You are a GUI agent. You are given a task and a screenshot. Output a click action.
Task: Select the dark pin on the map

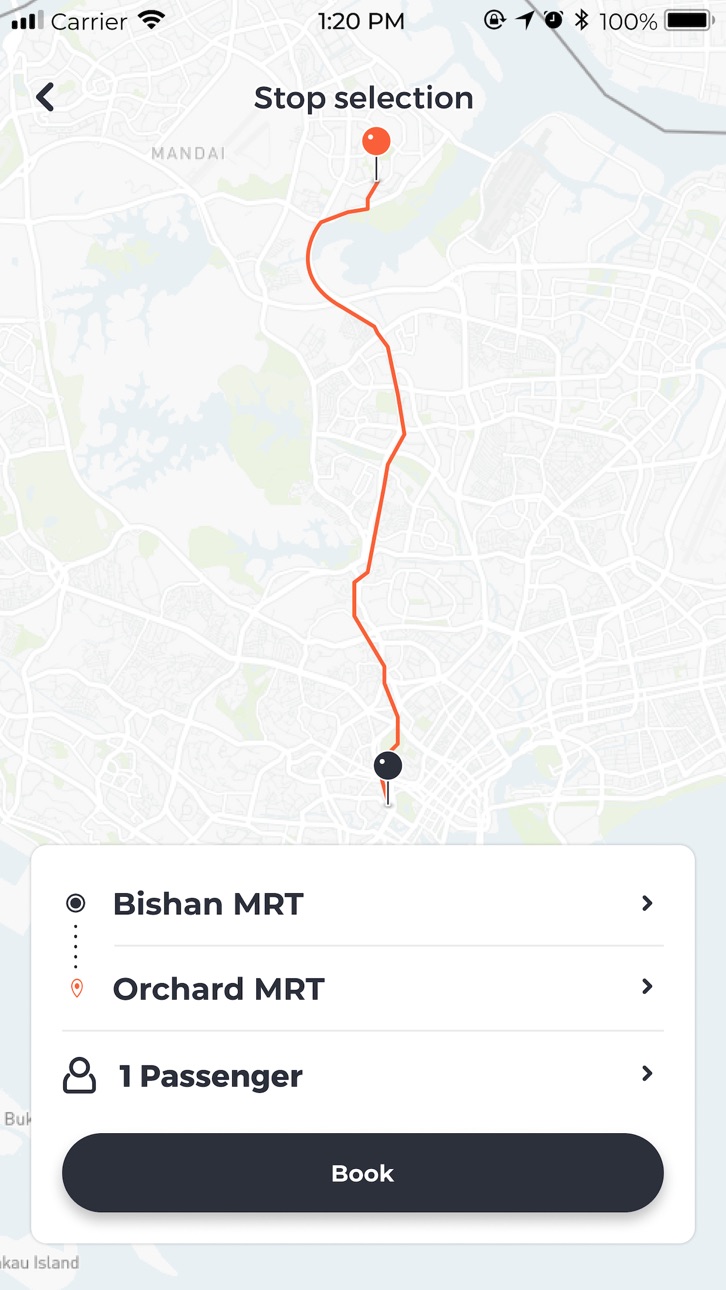click(x=388, y=767)
